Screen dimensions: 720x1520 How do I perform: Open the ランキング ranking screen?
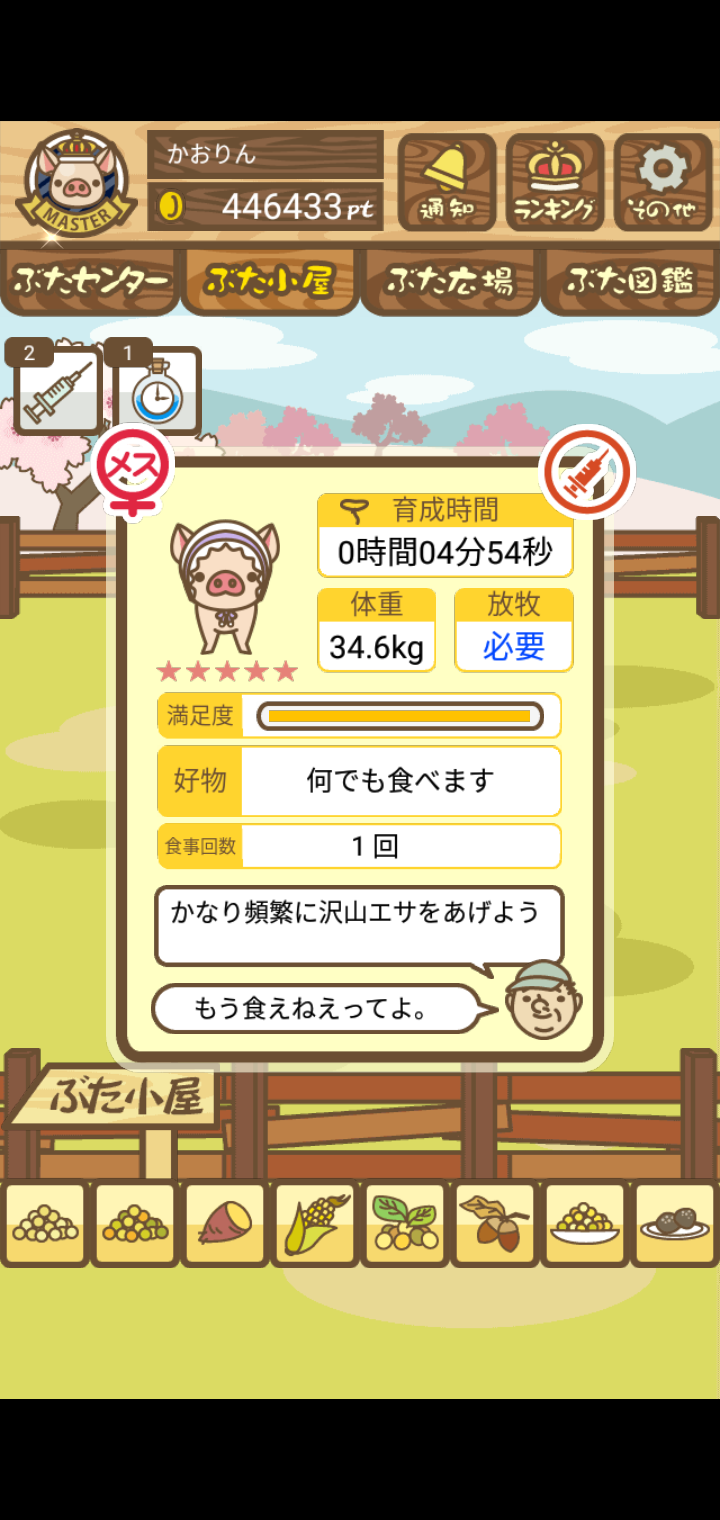(x=554, y=182)
